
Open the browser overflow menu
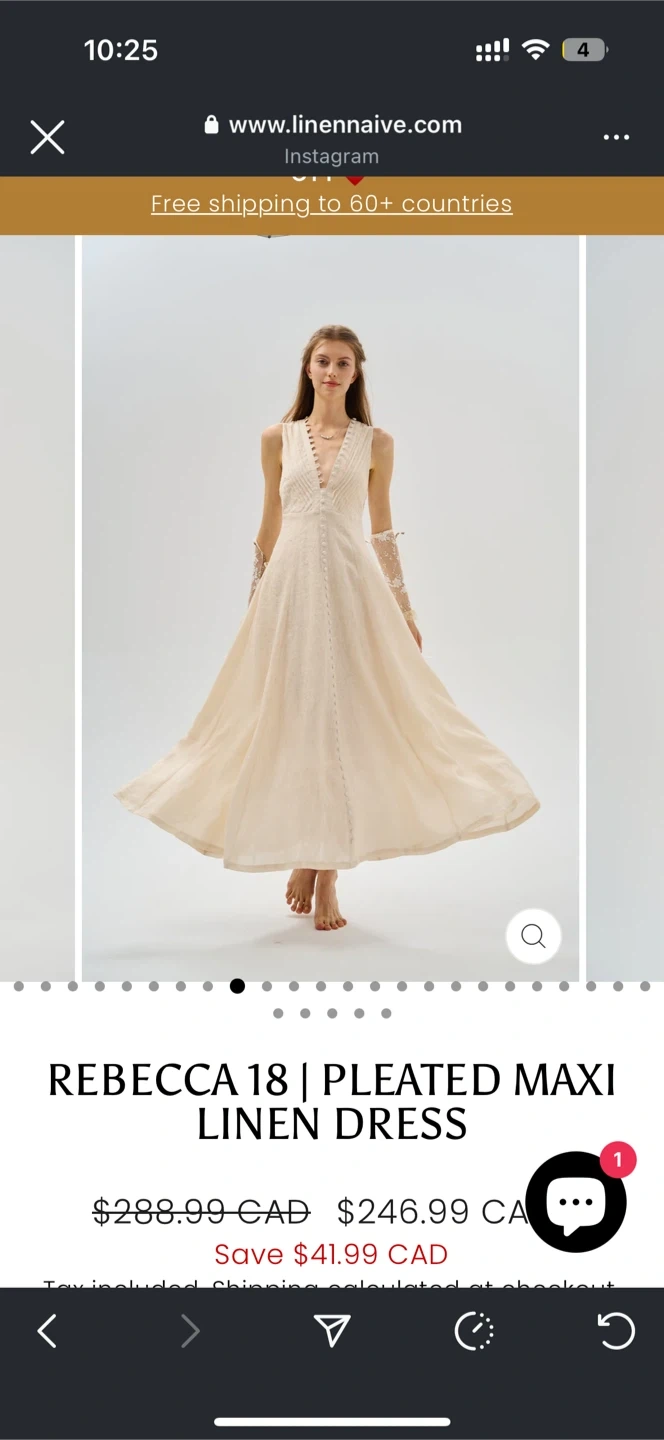(616, 137)
